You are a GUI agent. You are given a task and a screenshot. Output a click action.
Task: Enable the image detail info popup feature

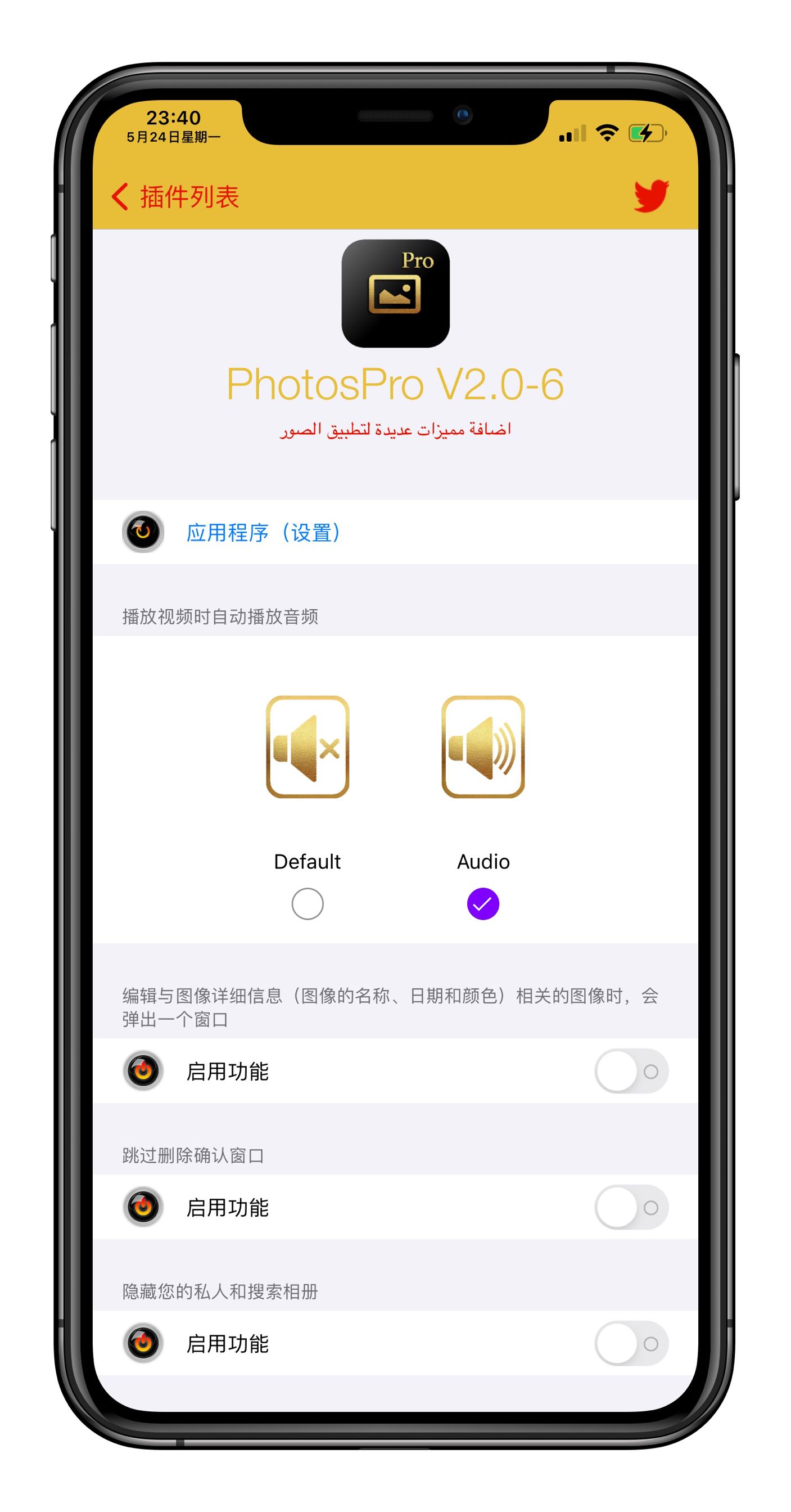pyautogui.click(x=631, y=1070)
